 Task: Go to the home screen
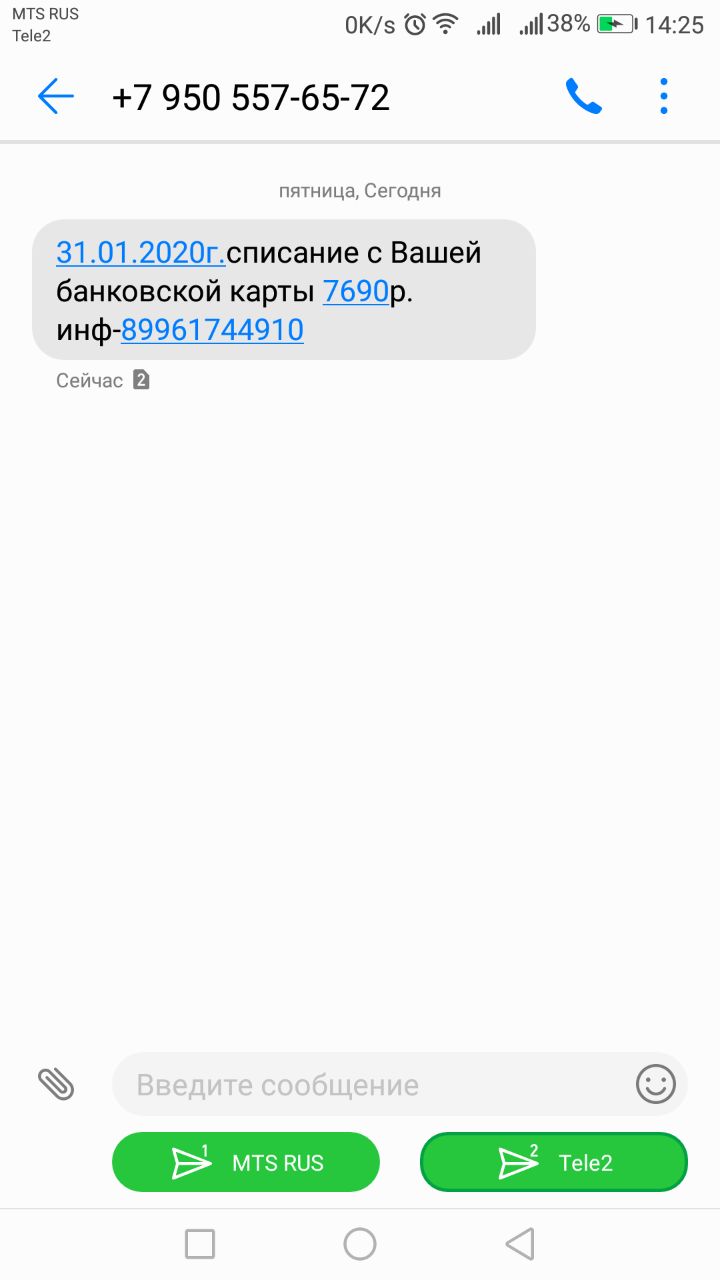(x=360, y=1244)
